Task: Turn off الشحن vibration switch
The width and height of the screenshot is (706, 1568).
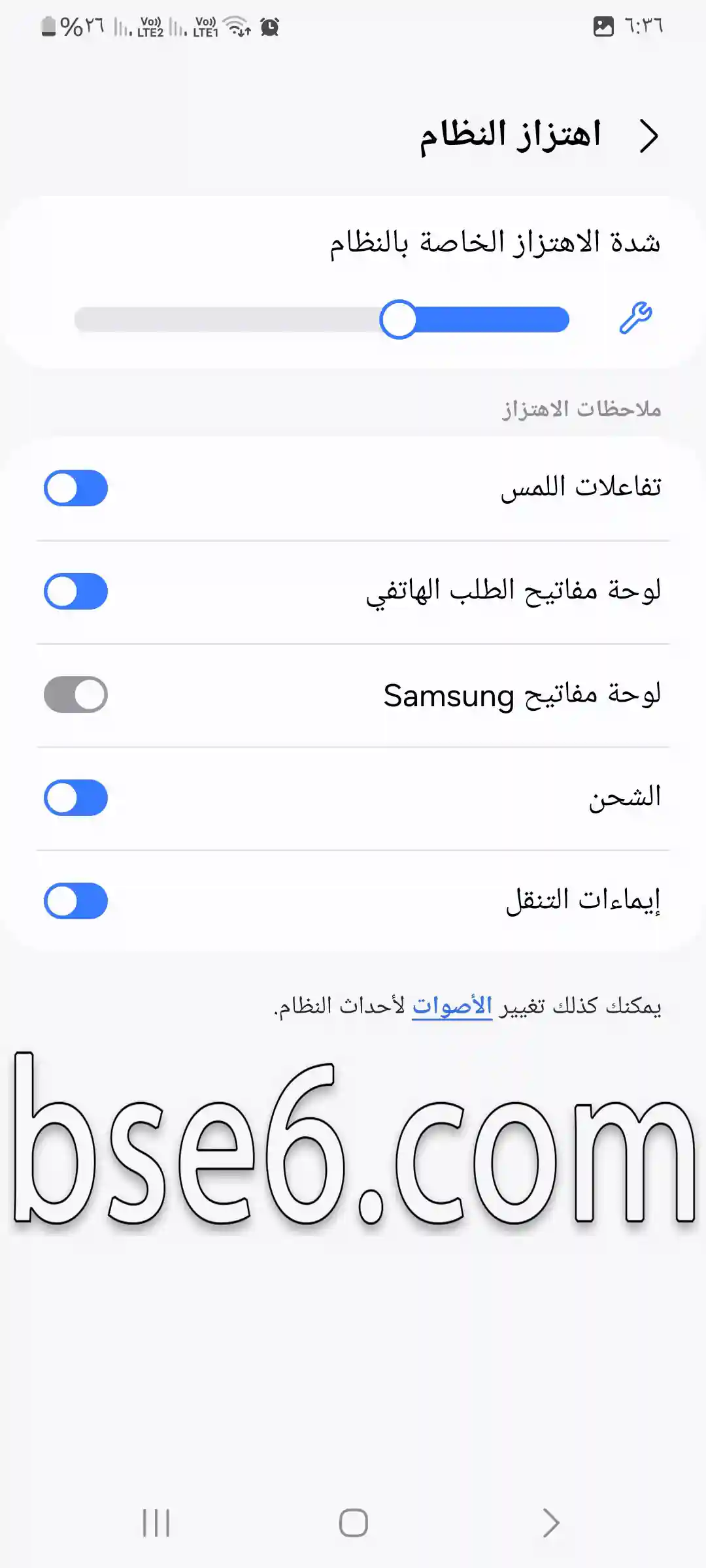Action: 76,798
